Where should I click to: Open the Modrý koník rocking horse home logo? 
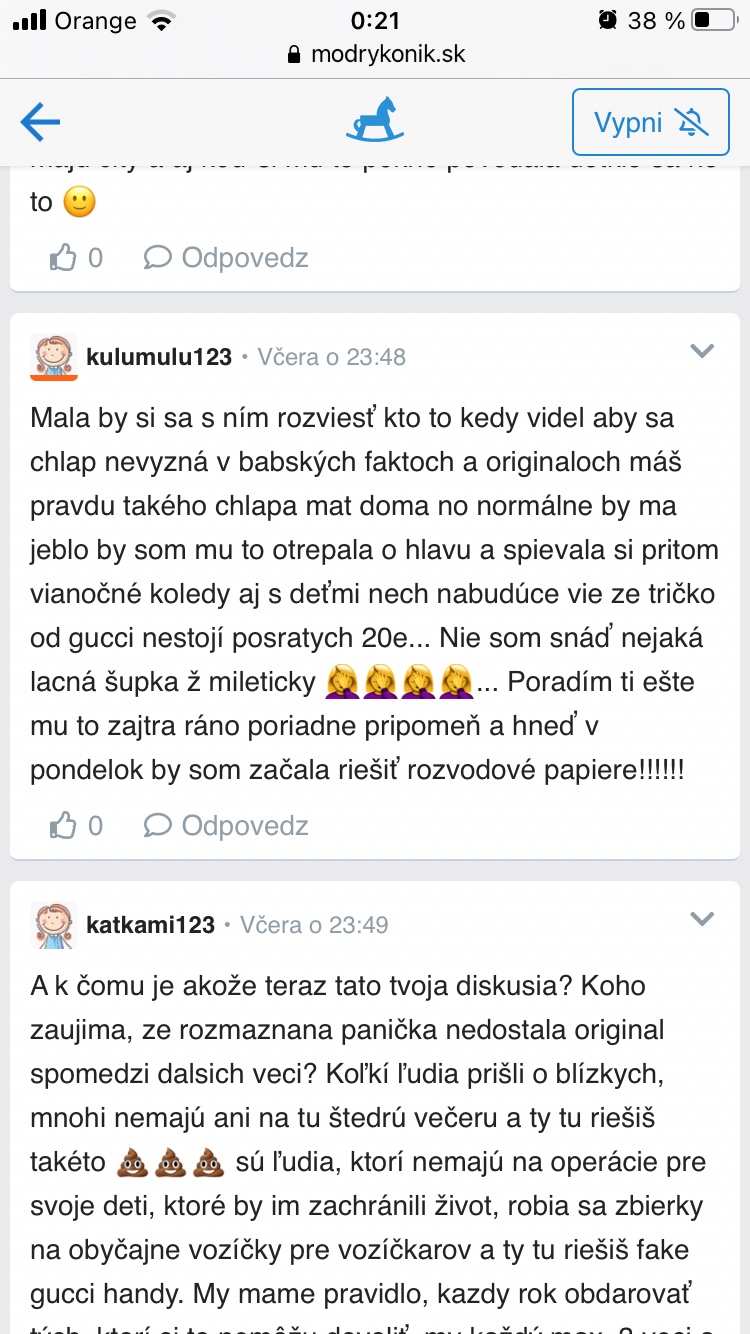coord(375,122)
